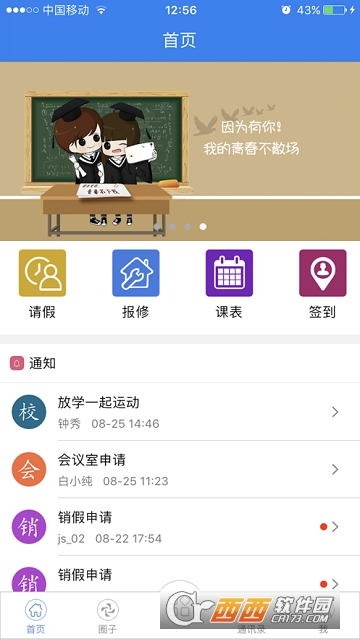The height and width of the screenshot is (639, 360).
Task: Switch to the 圈子 tab
Action: click(108, 616)
